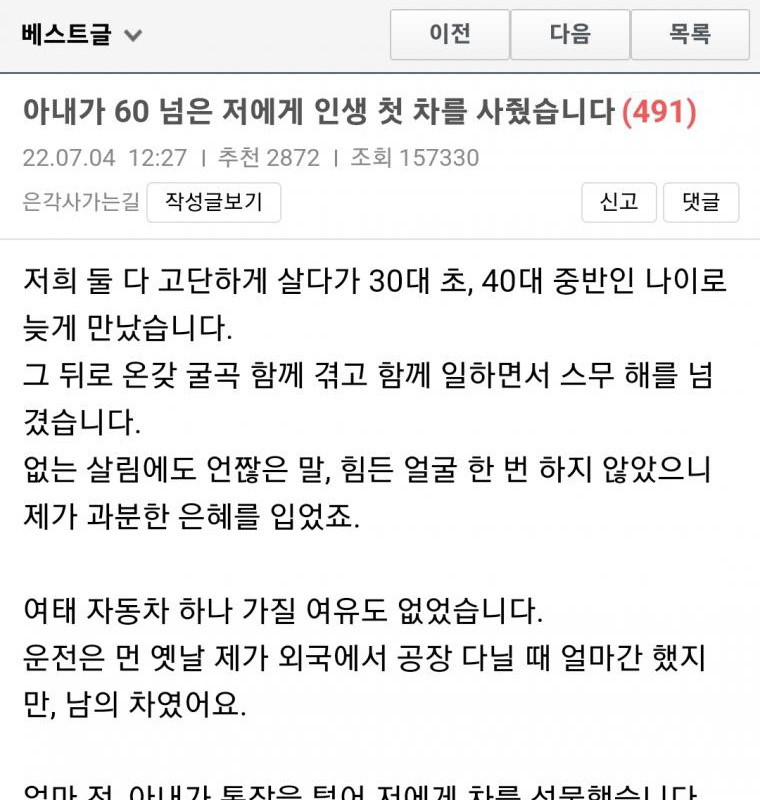Report this post with 신고

[x=618, y=202]
